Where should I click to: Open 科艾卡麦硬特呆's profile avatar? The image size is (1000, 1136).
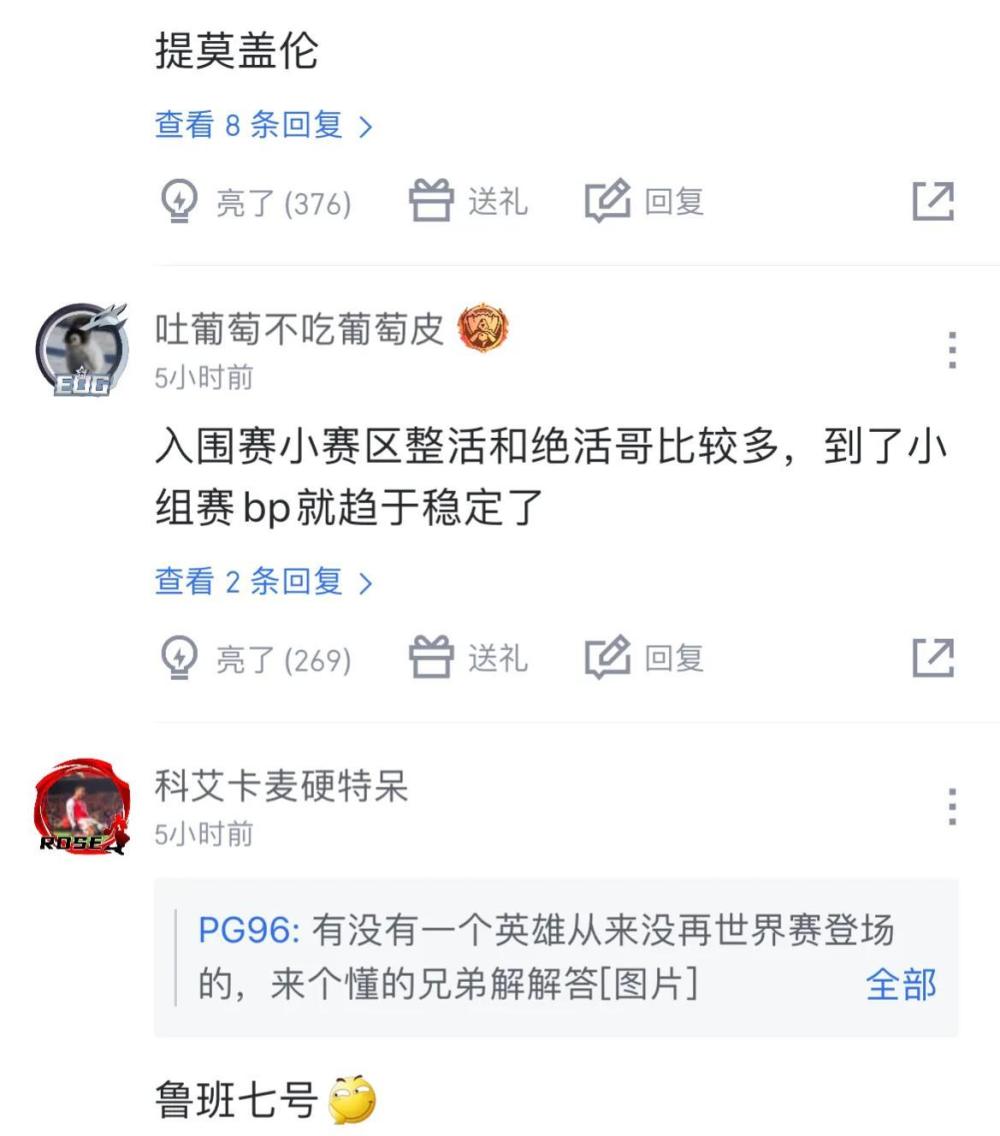tap(82, 806)
